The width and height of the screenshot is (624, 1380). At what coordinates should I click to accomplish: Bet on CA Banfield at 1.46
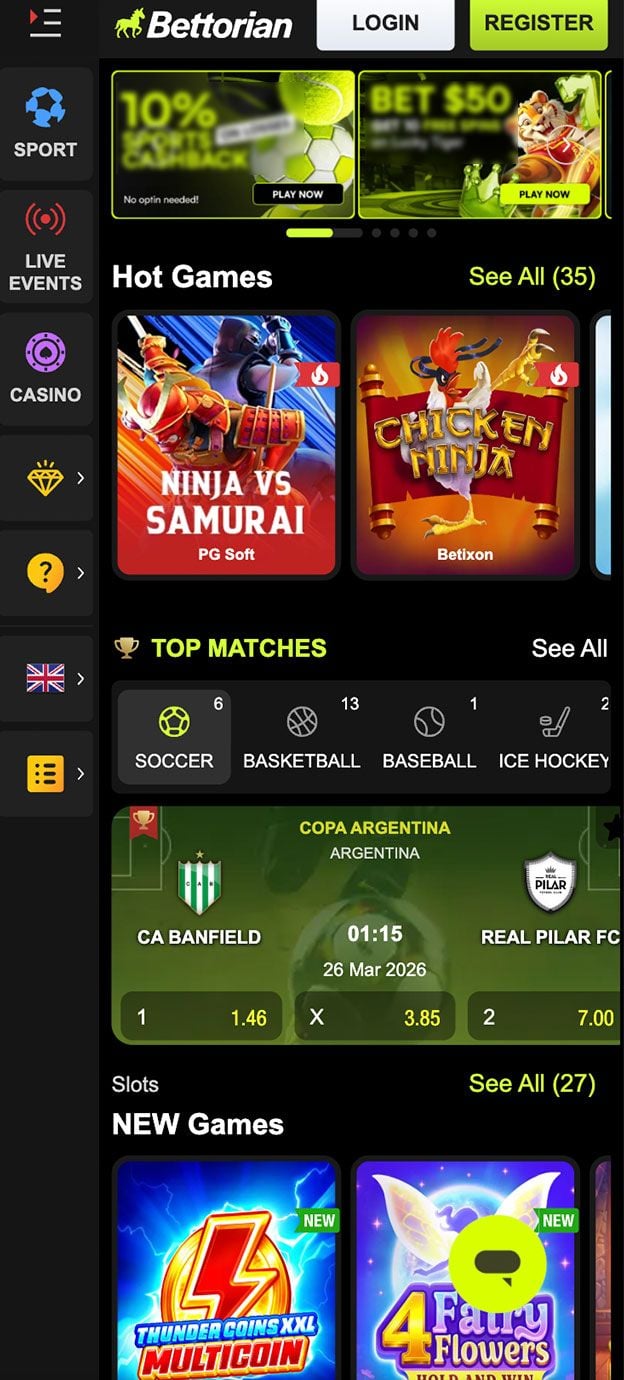[x=201, y=1017]
